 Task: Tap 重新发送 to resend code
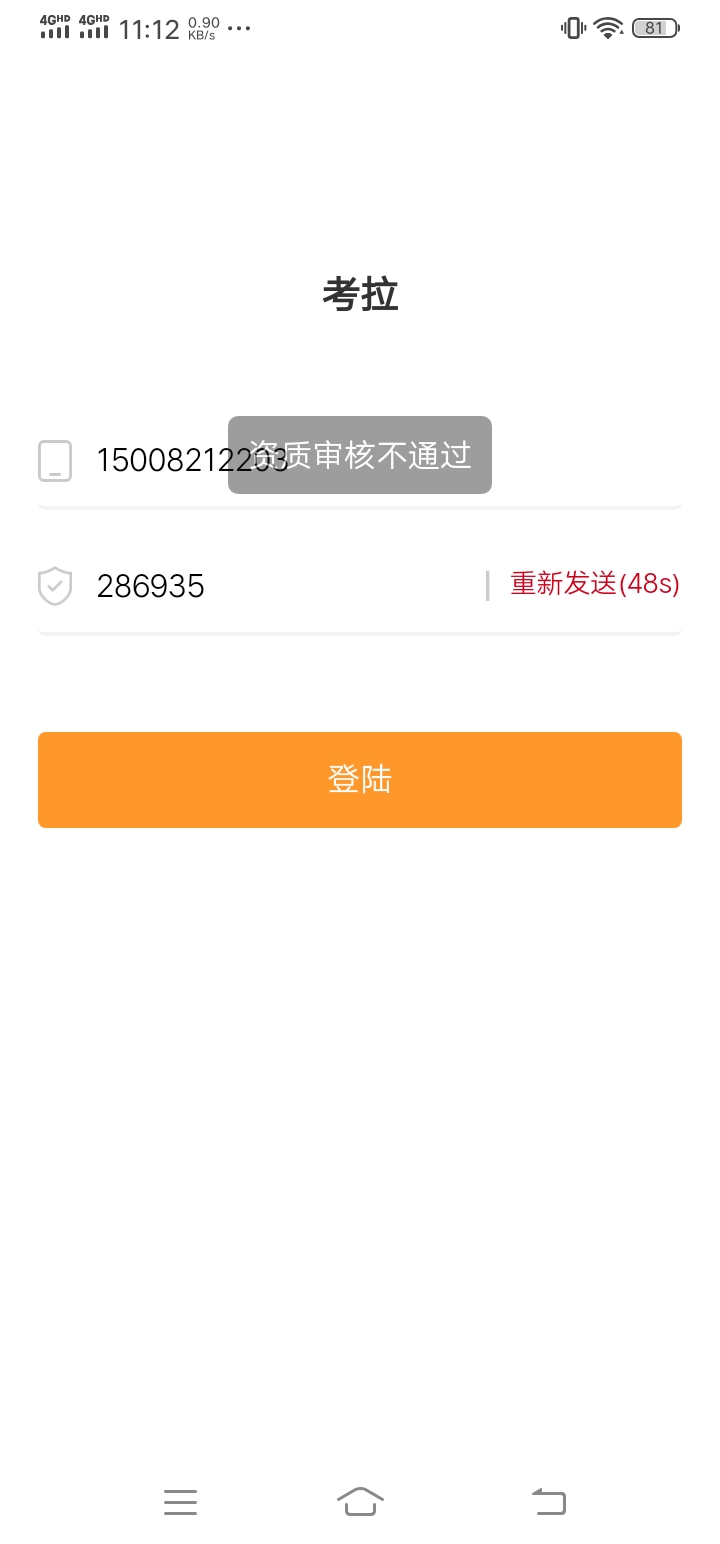[595, 584]
